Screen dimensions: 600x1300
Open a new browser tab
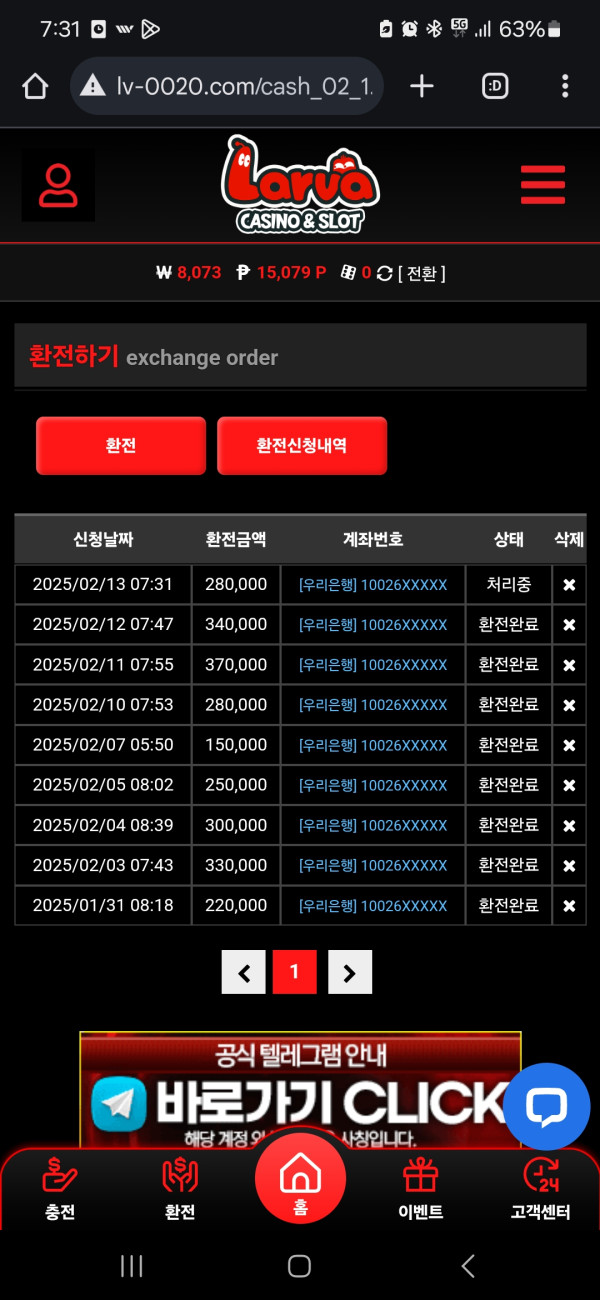pyautogui.click(x=422, y=86)
